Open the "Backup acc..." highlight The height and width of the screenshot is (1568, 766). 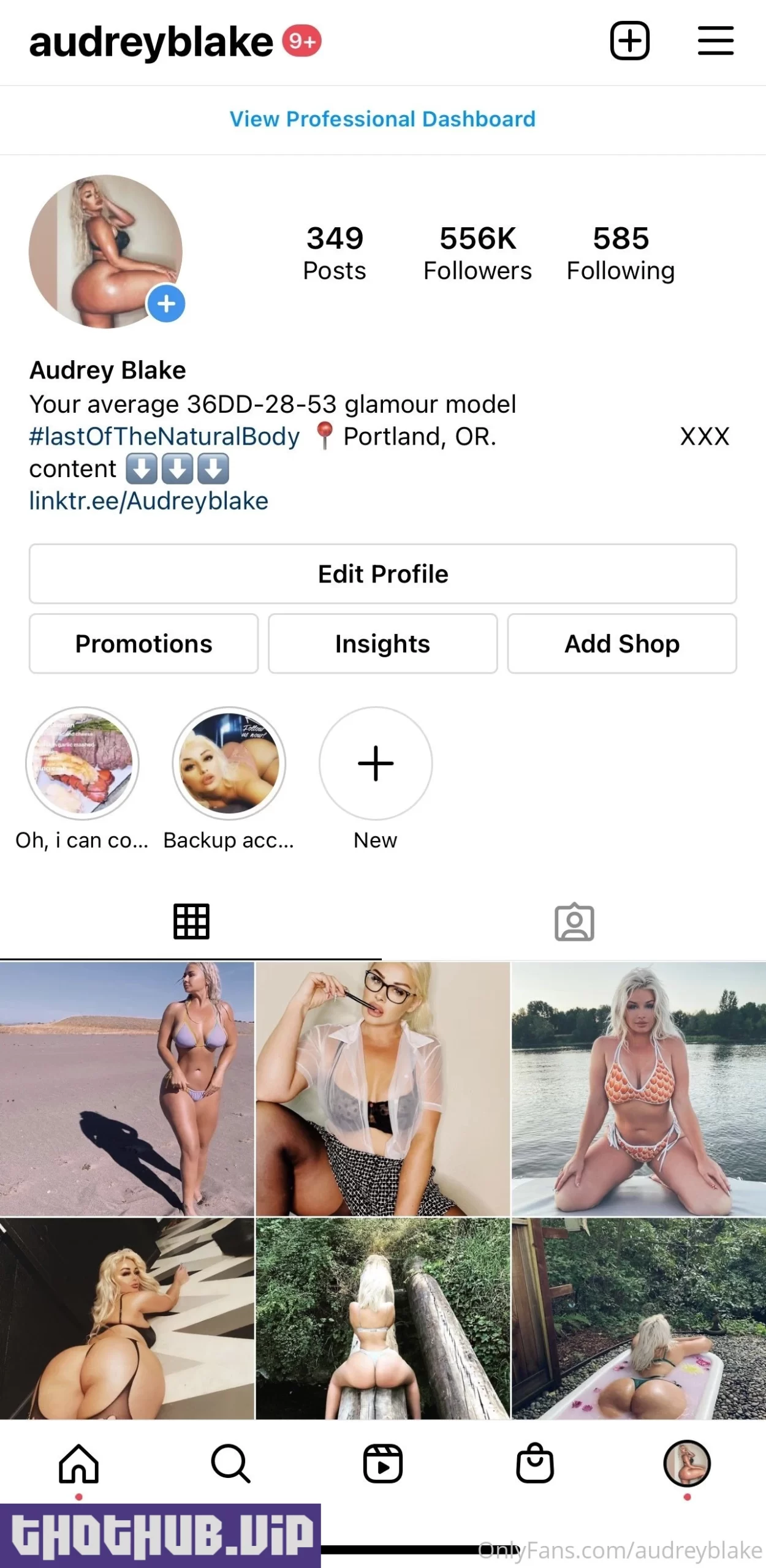click(229, 764)
